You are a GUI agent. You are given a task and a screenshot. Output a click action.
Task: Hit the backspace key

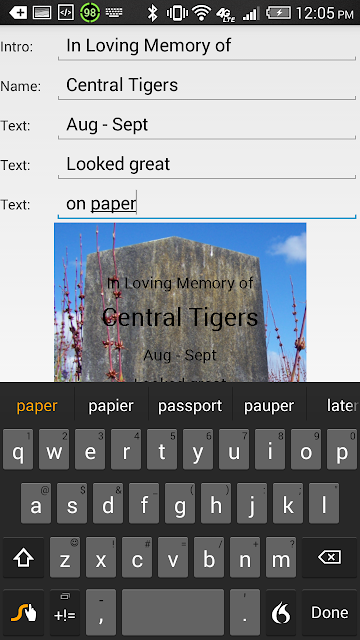click(329, 557)
